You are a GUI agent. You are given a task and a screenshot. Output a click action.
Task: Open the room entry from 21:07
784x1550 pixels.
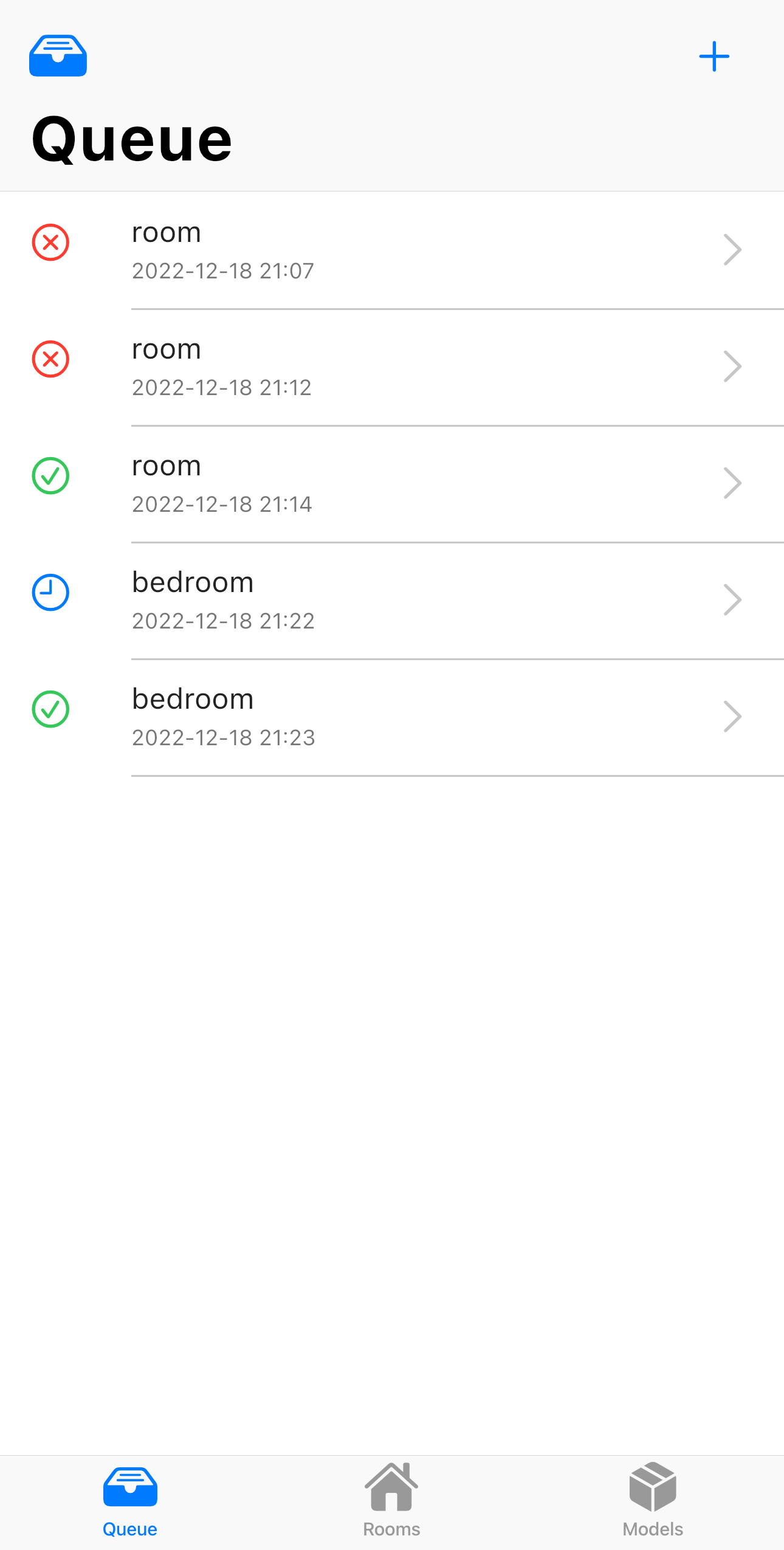[x=391, y=250]
